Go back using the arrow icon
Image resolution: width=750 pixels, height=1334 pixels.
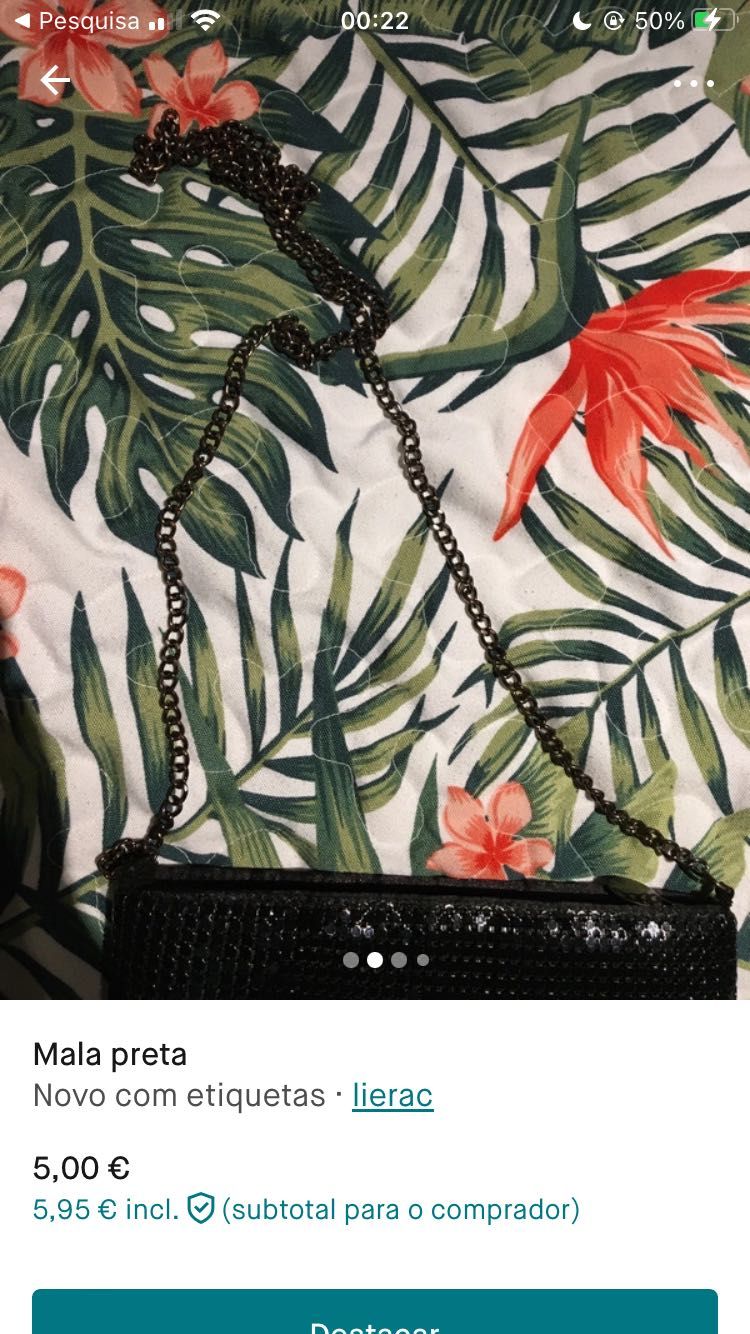(55, 80)
